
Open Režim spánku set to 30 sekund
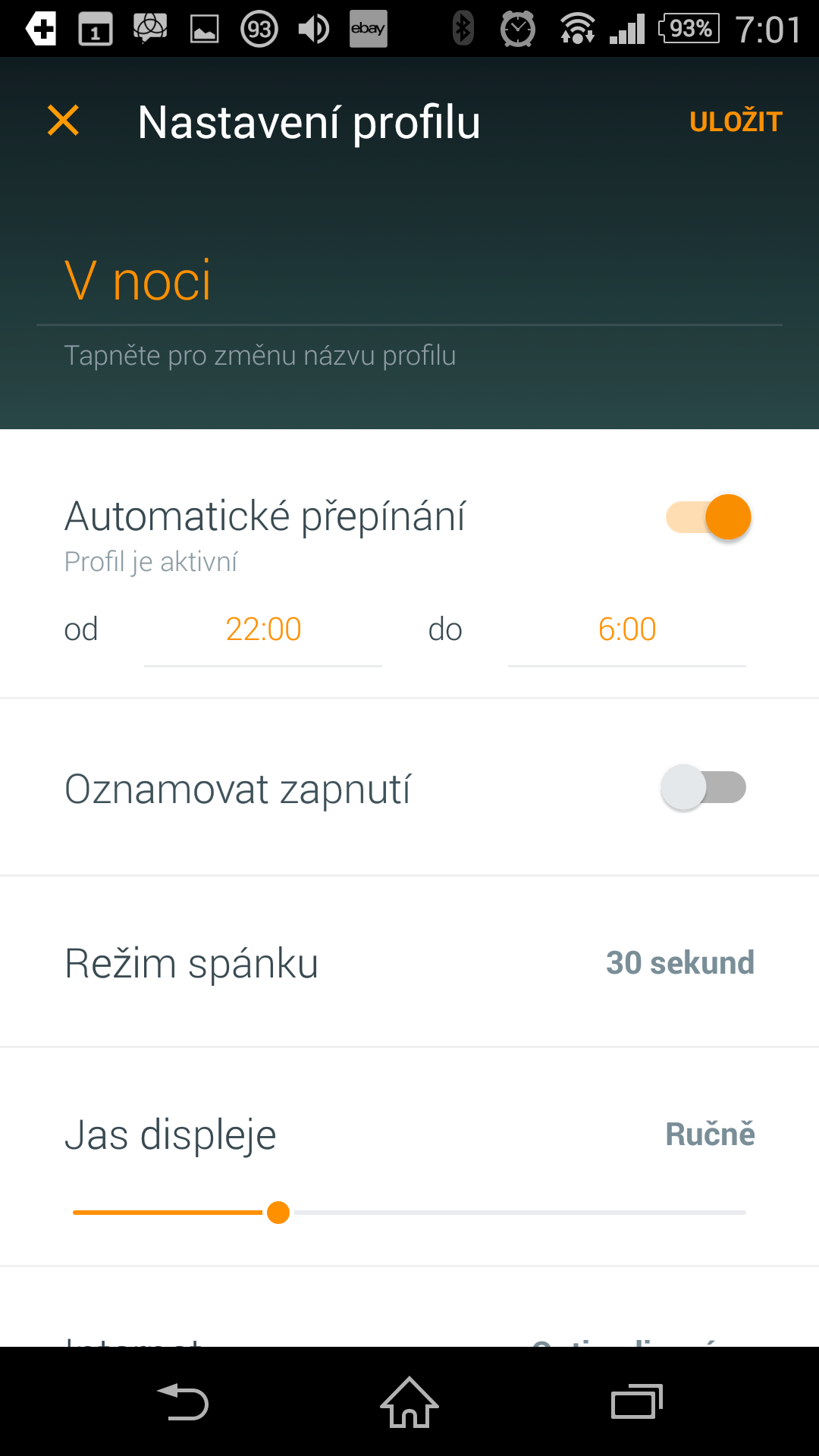click(x=409, y=963)
